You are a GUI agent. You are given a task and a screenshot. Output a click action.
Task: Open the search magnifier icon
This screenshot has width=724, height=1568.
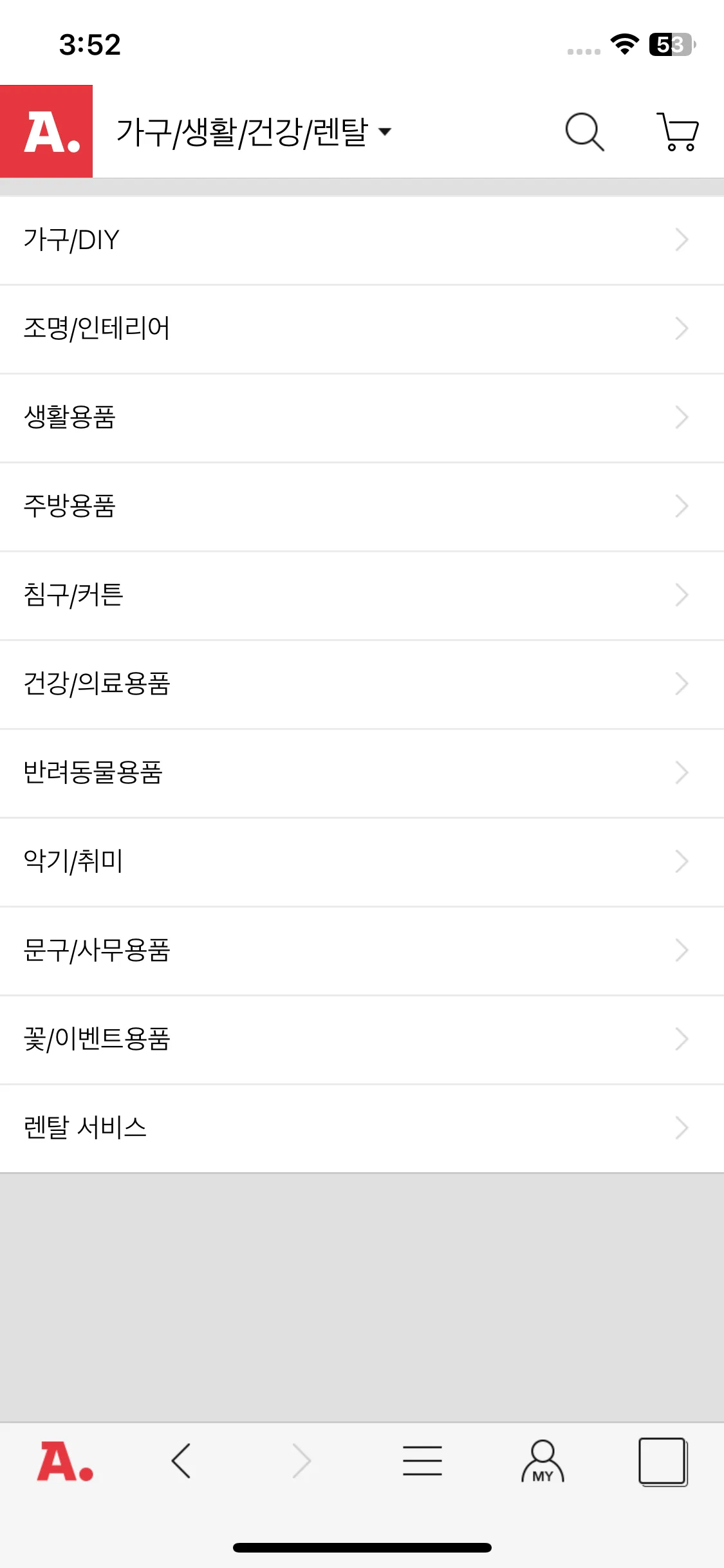584,132
